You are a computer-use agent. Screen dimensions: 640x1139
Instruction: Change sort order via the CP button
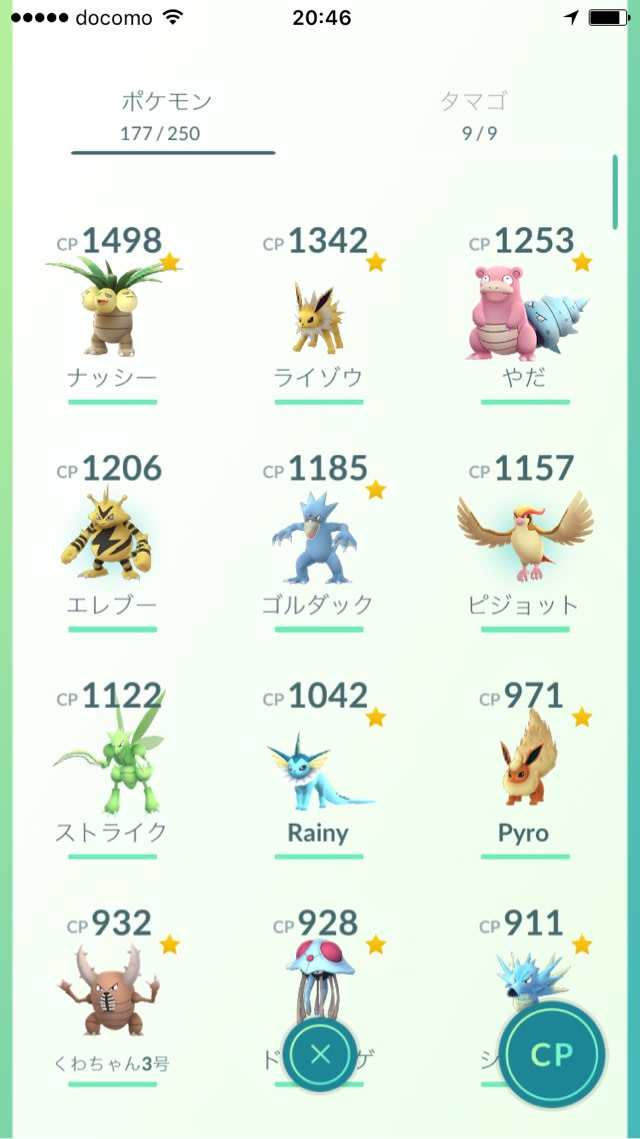tap(552, 1053)
